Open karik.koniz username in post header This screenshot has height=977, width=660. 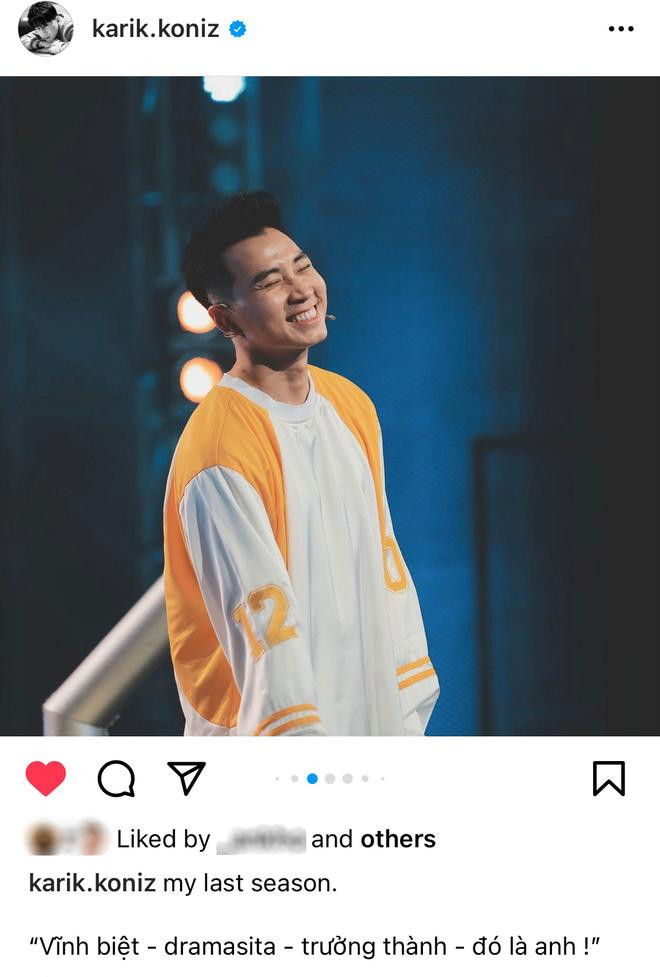tap(155, 29)
